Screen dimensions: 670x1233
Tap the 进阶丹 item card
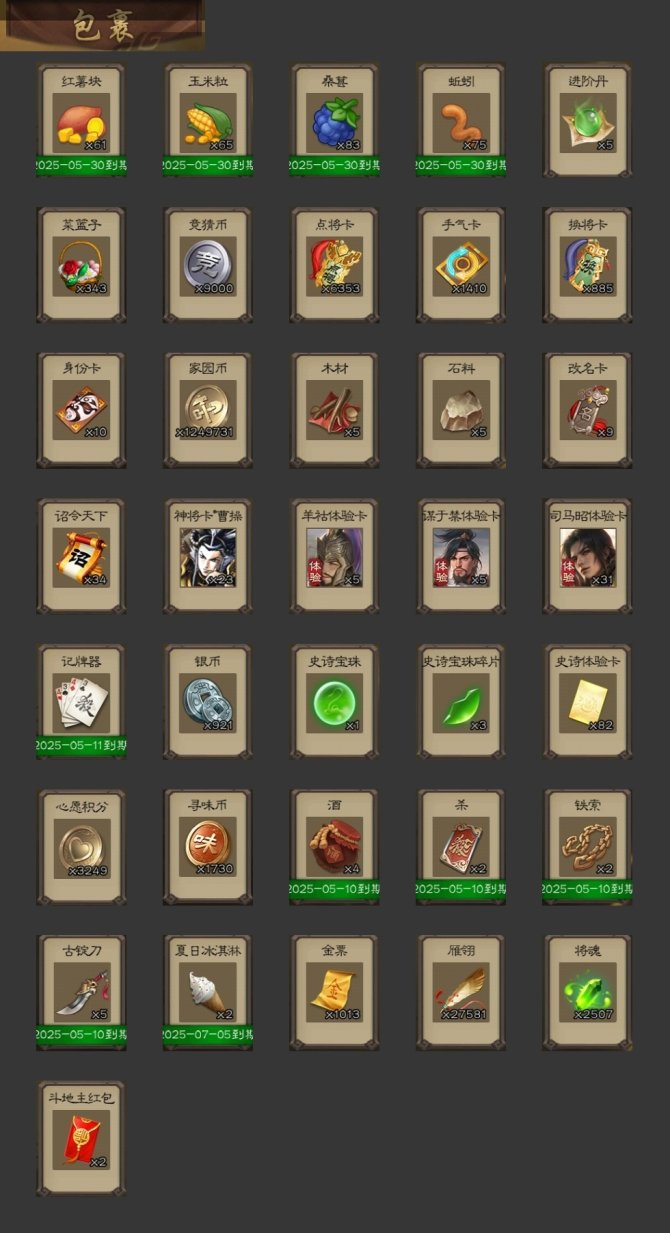588,121
